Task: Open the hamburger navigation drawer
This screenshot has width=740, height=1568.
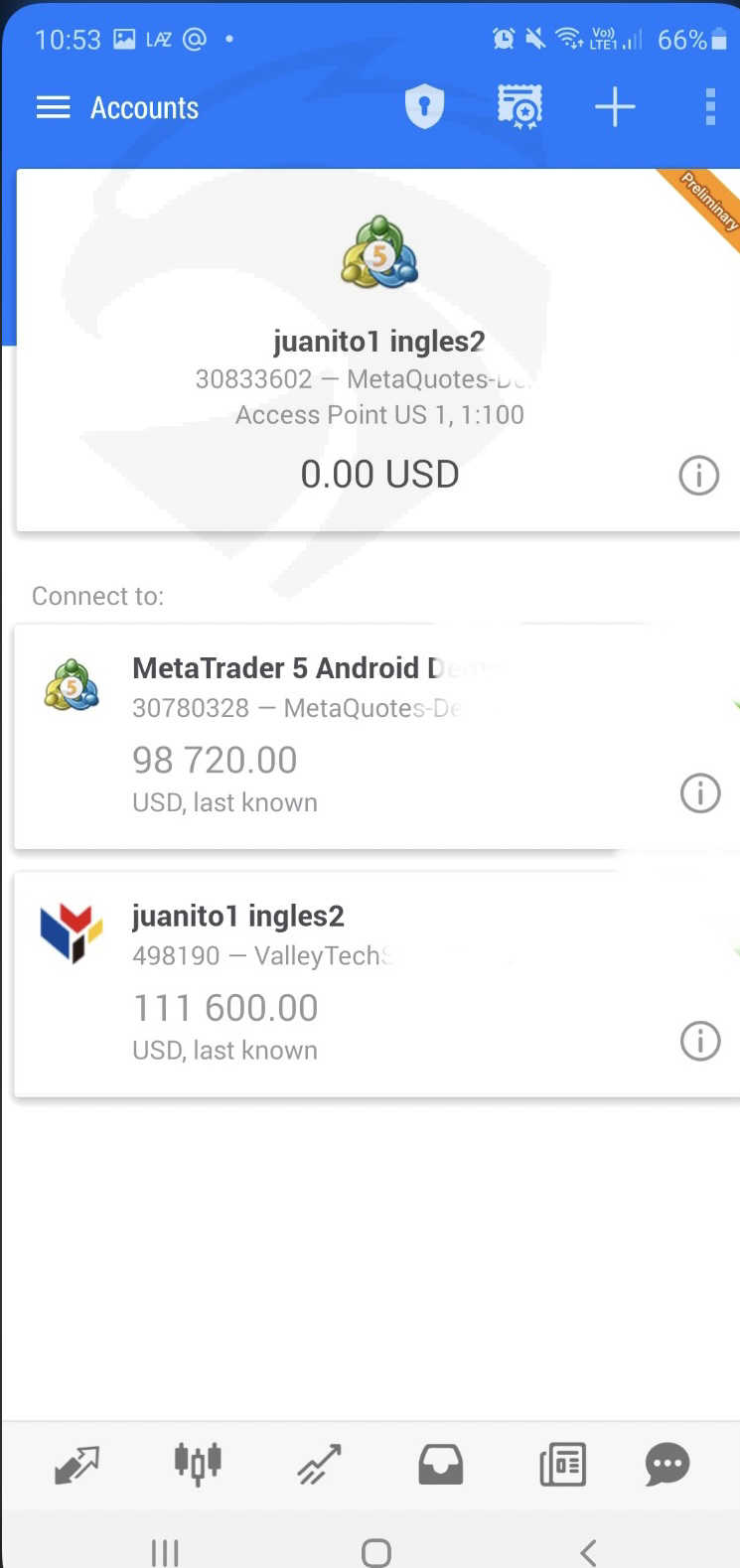Action: (x=53, y=107)
